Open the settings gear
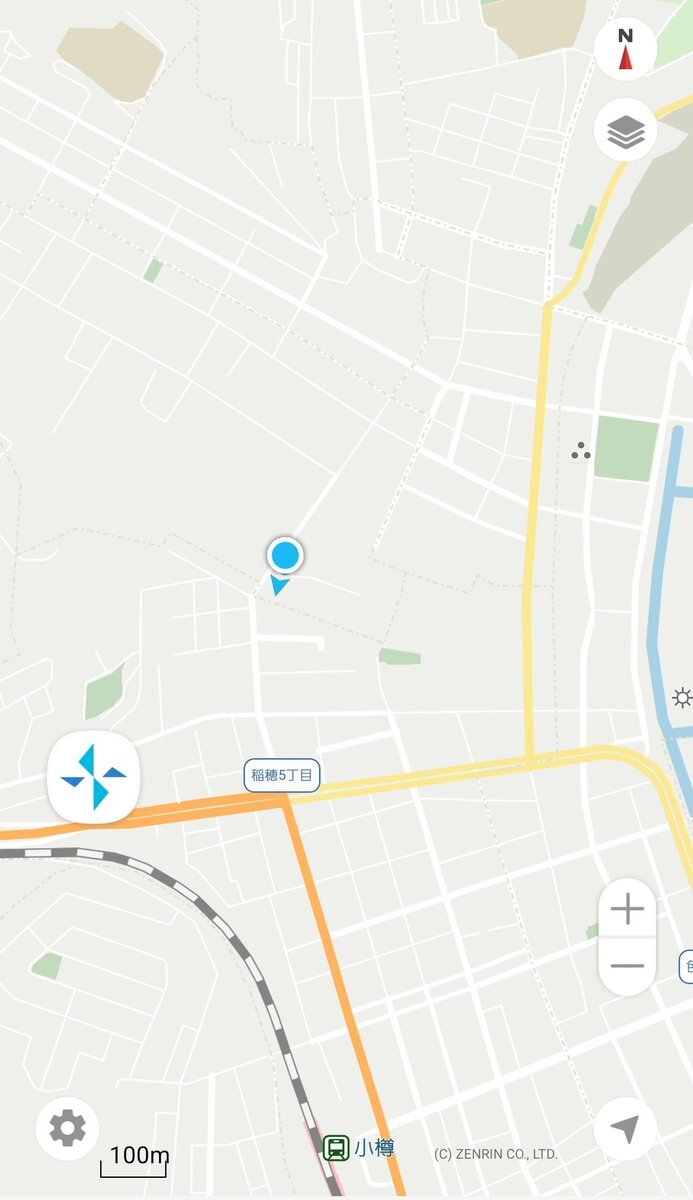The height and width of the screenshot is (1200, 693). click(67, 1128)
